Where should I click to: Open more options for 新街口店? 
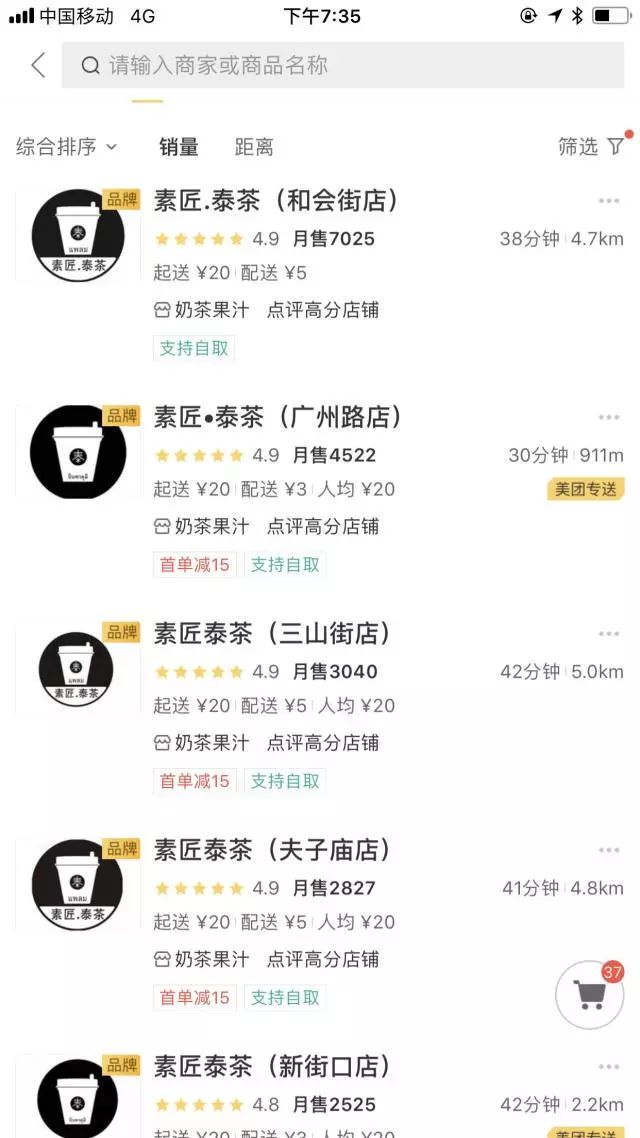pyautogui.click(x=609, y=1066)
